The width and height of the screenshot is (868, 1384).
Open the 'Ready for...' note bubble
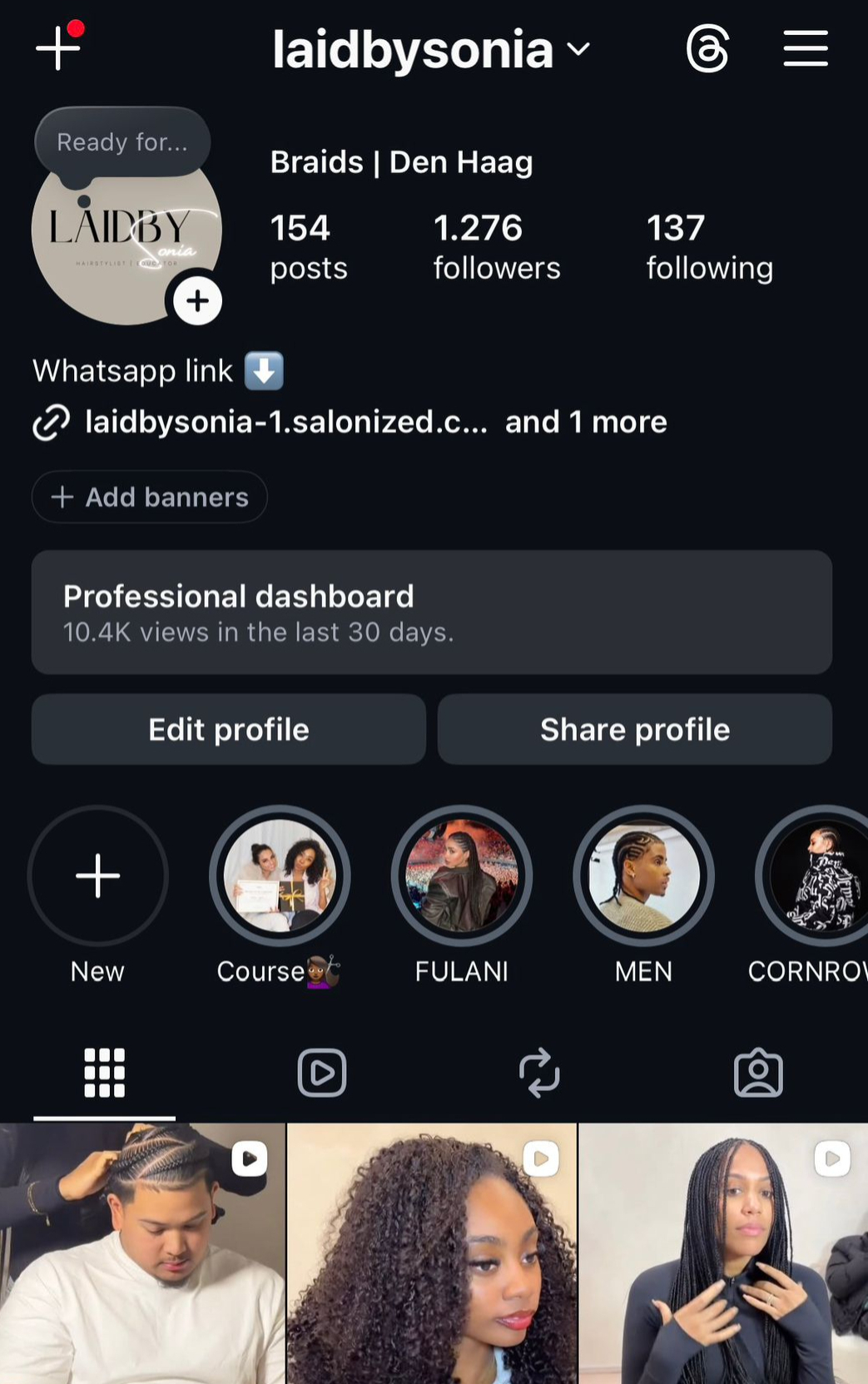(x=122, y=142)
